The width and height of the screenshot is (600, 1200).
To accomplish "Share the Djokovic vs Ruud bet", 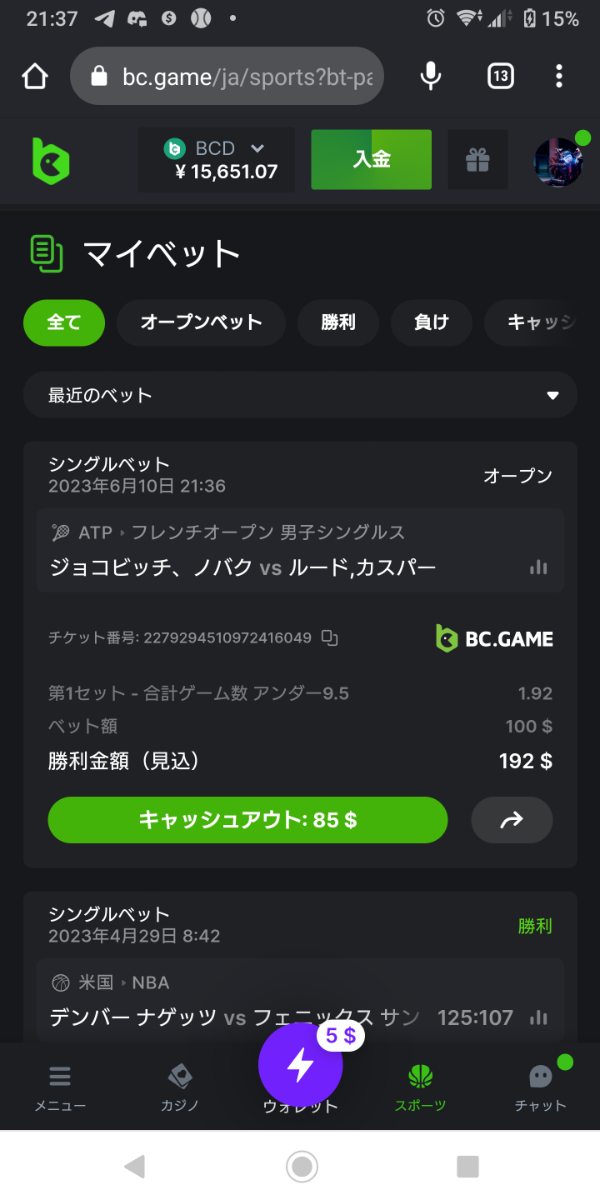I will click(x=511, y=820).
